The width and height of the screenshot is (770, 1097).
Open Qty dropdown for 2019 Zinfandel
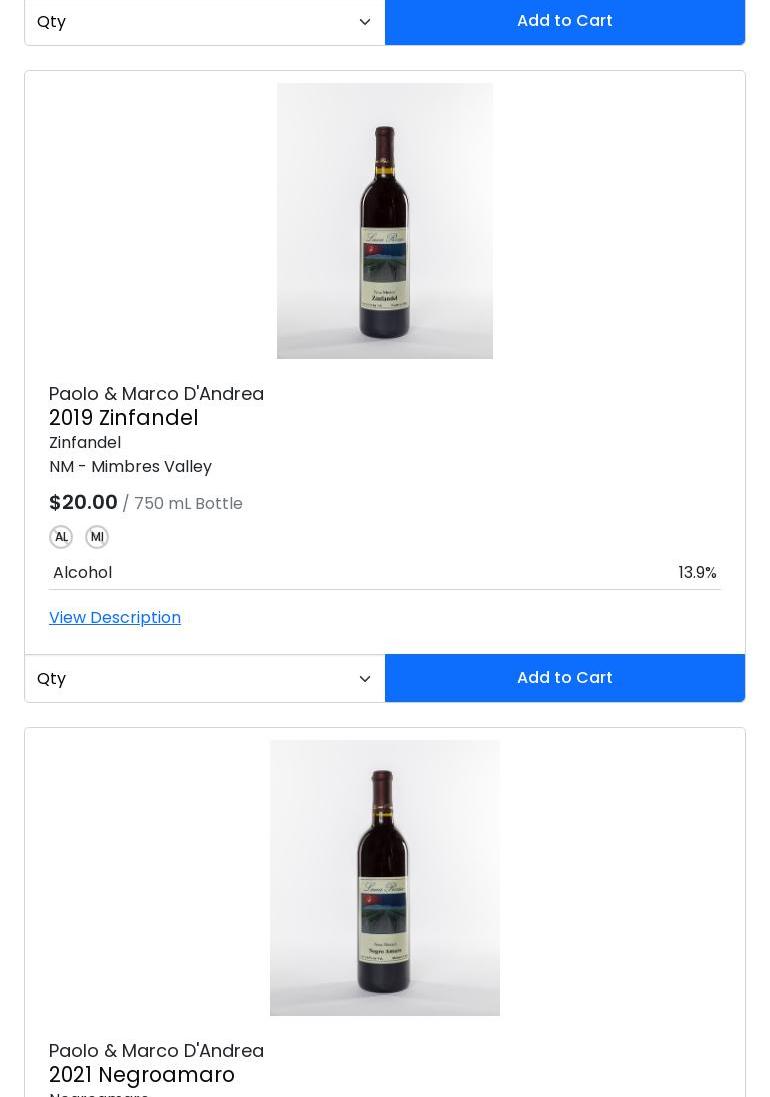[204, 678]
